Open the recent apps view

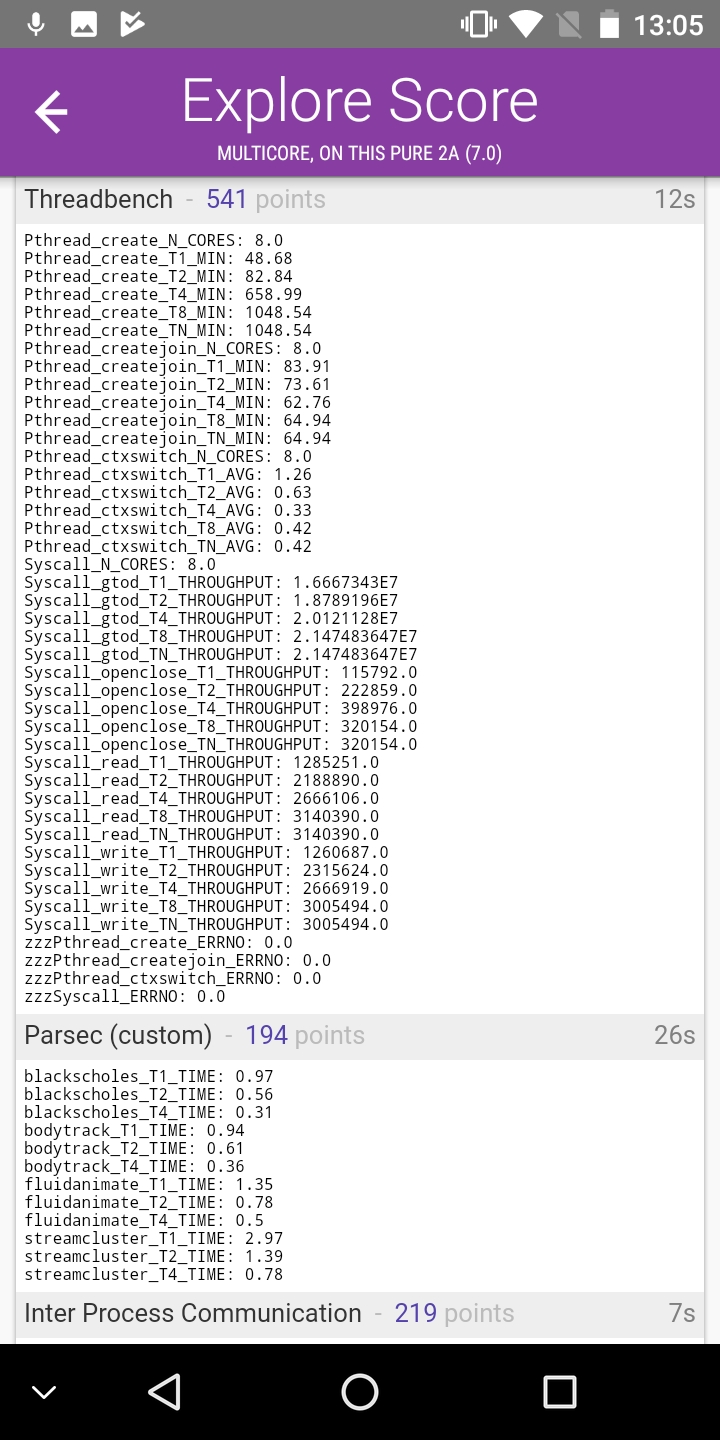pyautogui.click(x=559, y=1391)
